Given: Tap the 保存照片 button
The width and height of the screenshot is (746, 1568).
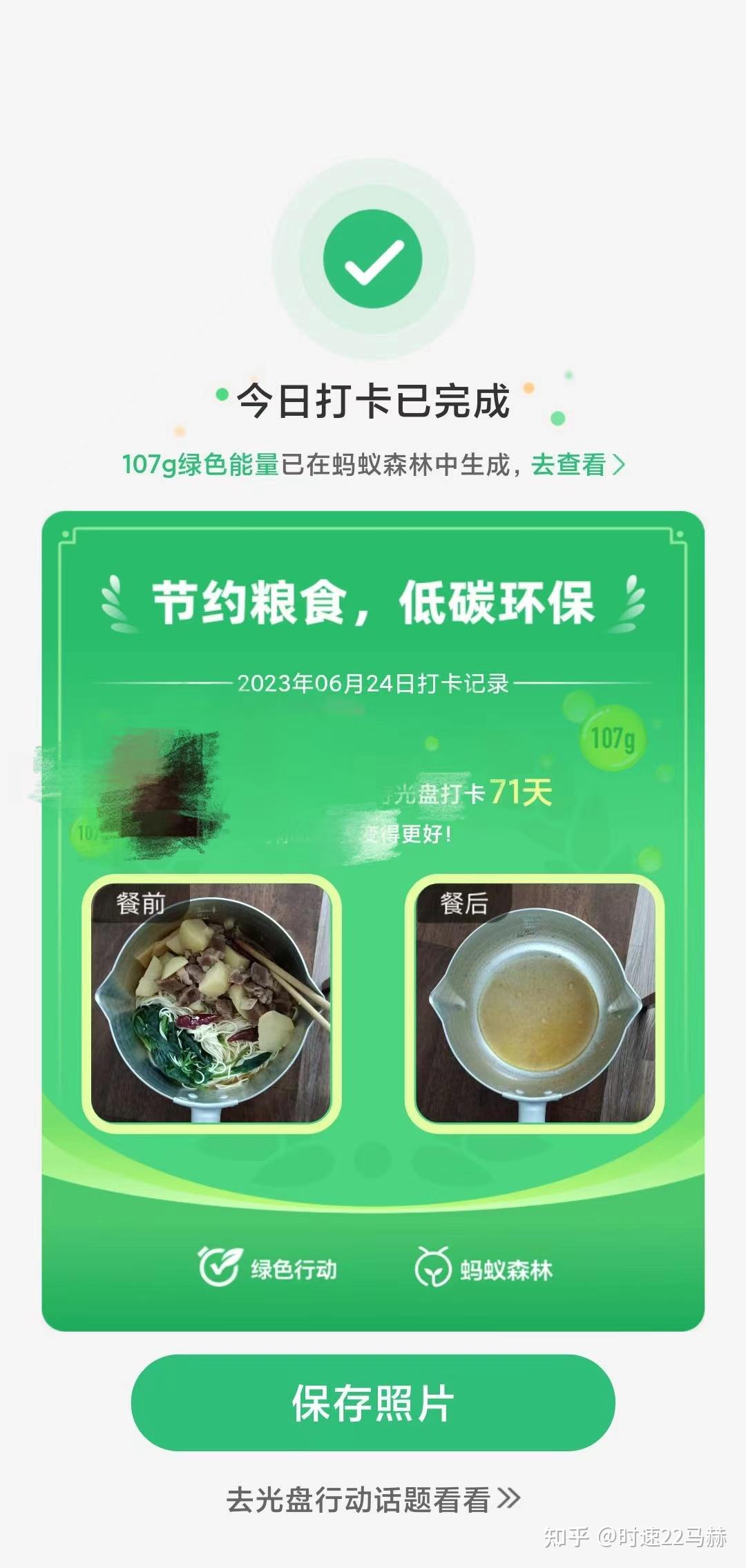Looking at the screenshot, I should click(x=373, y=1403).
